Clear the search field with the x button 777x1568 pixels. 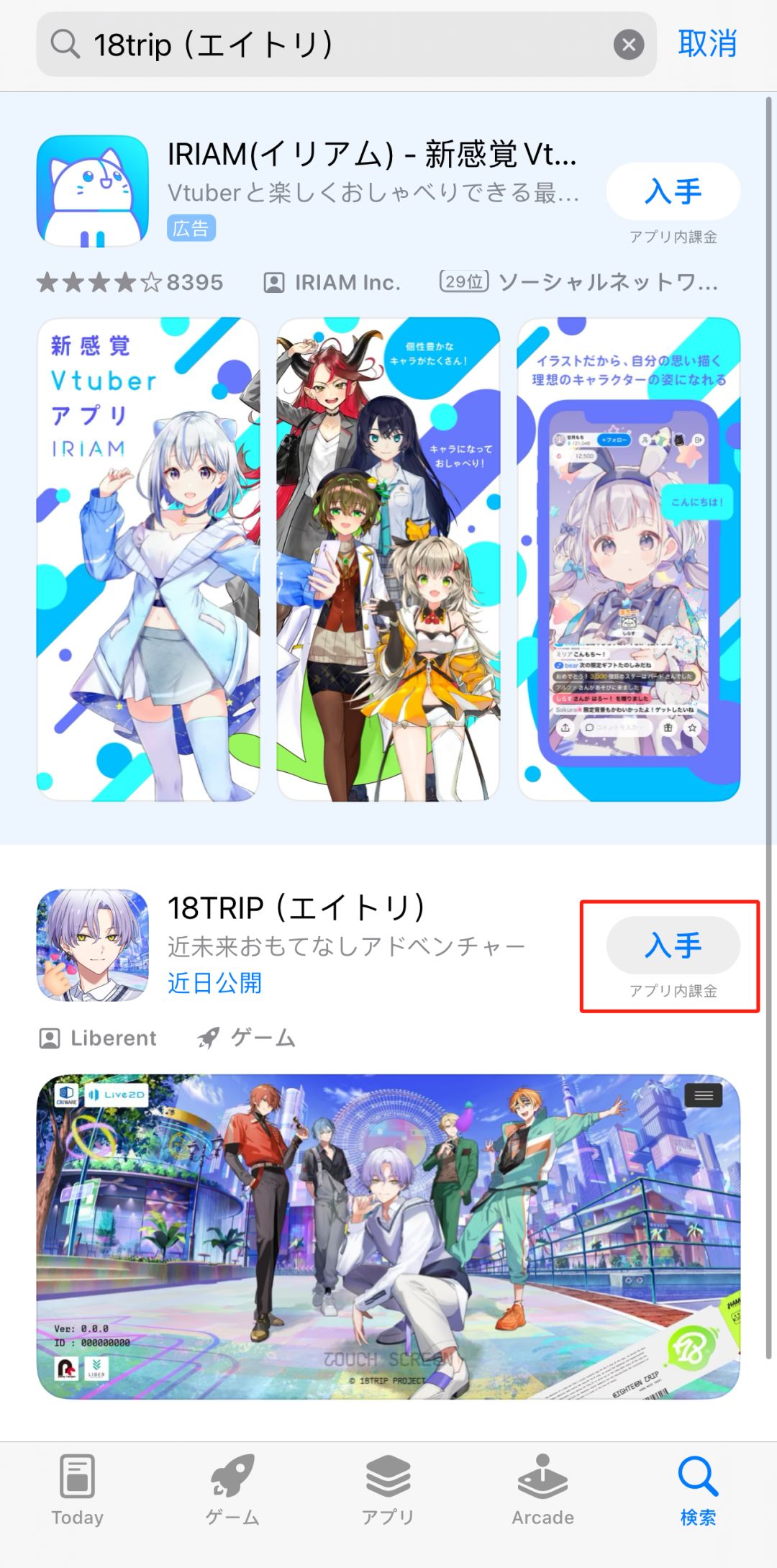click(629, 45)
